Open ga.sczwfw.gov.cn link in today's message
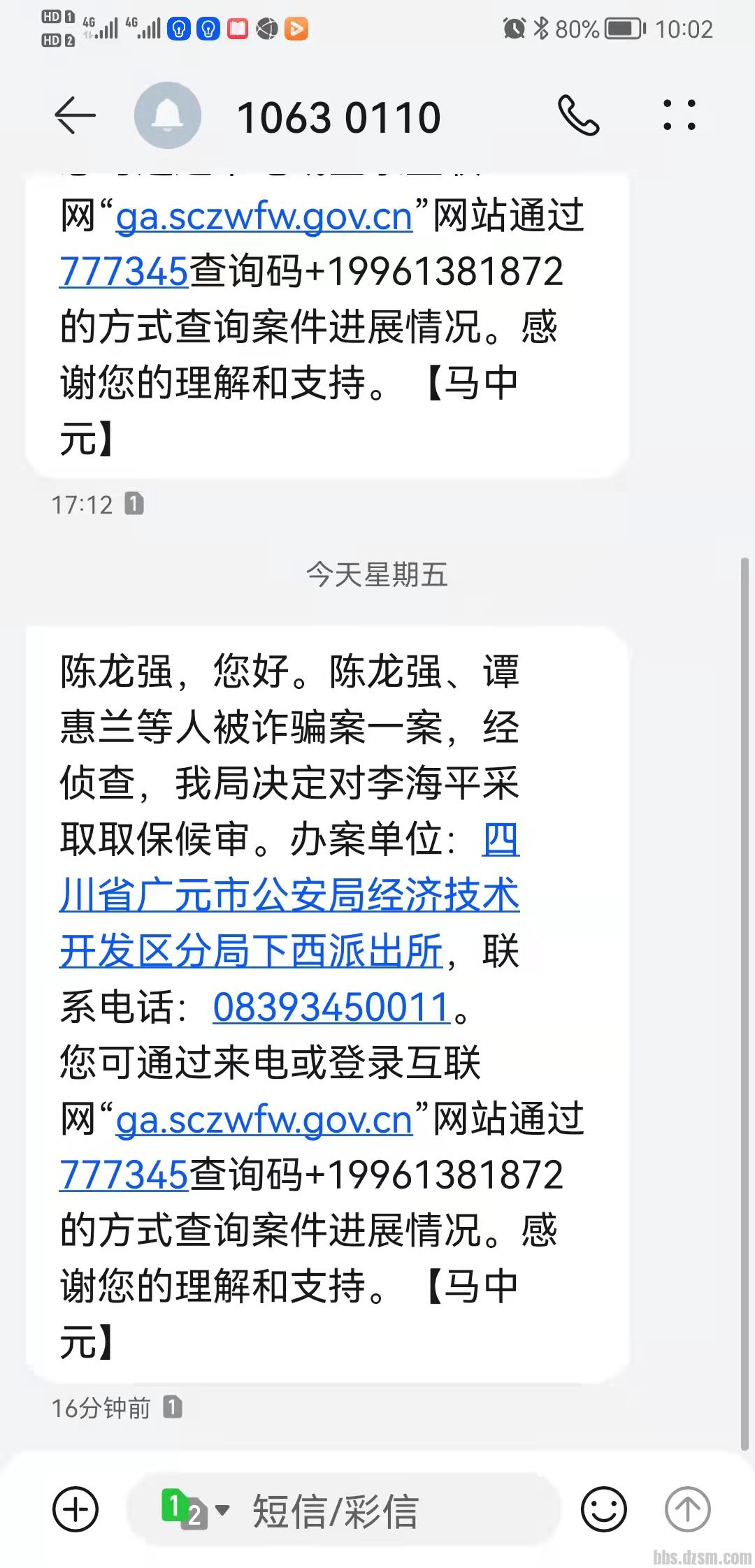Image resolution: width=755 pixels, height=1568 pixels. pos(264,1120)
